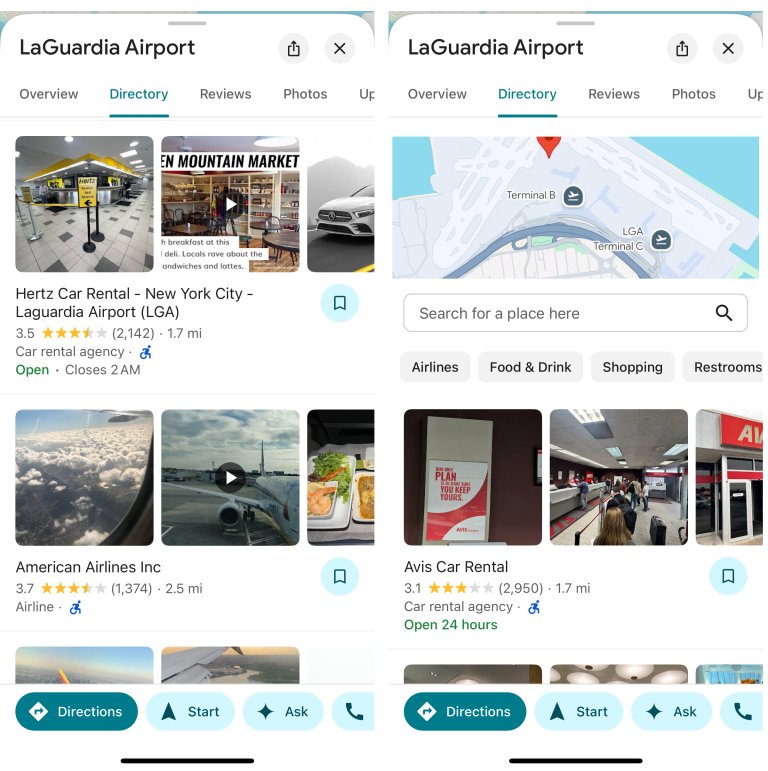Save Avis Car Rental to a list
This screenshot has height=771, width=768.
click(727, 576)
